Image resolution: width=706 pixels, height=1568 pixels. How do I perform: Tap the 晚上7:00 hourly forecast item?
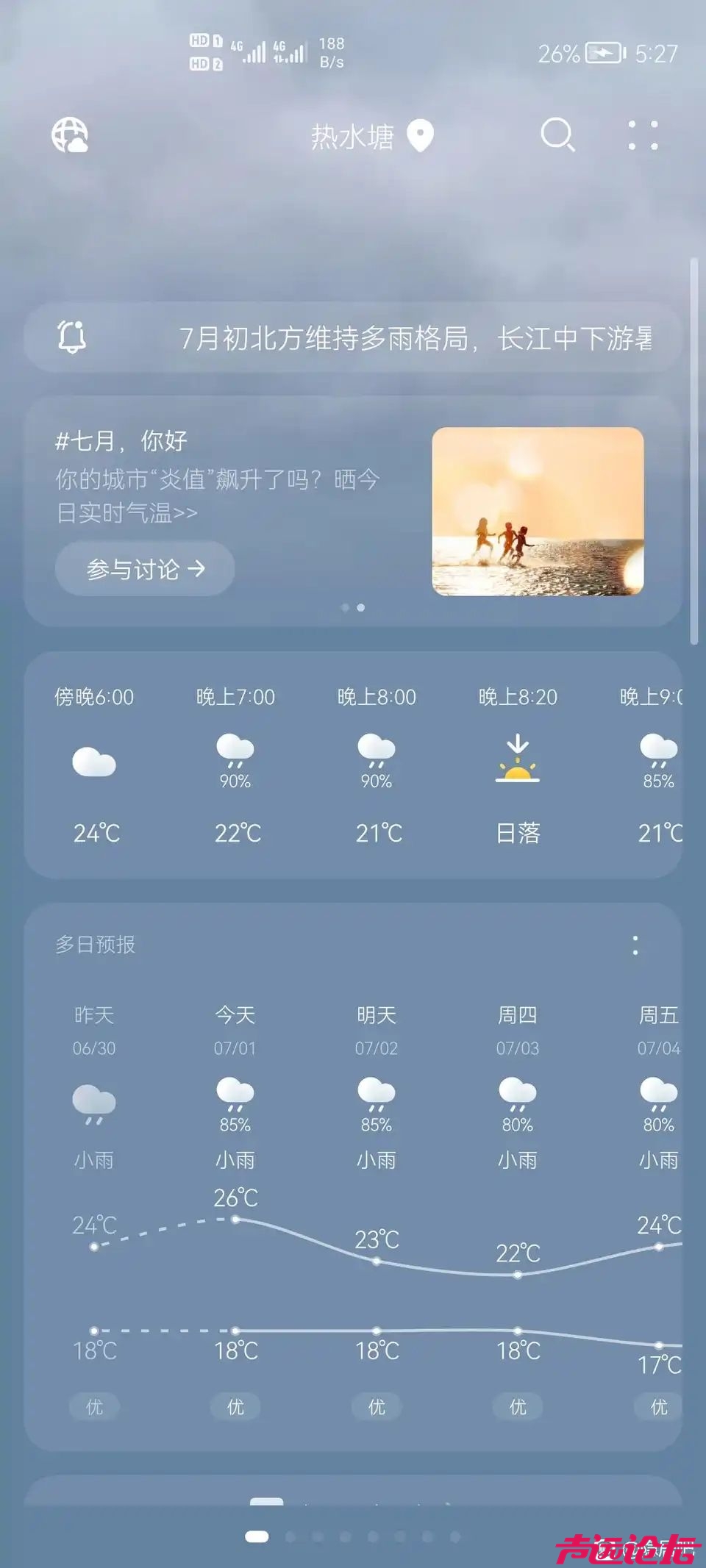(x=235, y=765)
